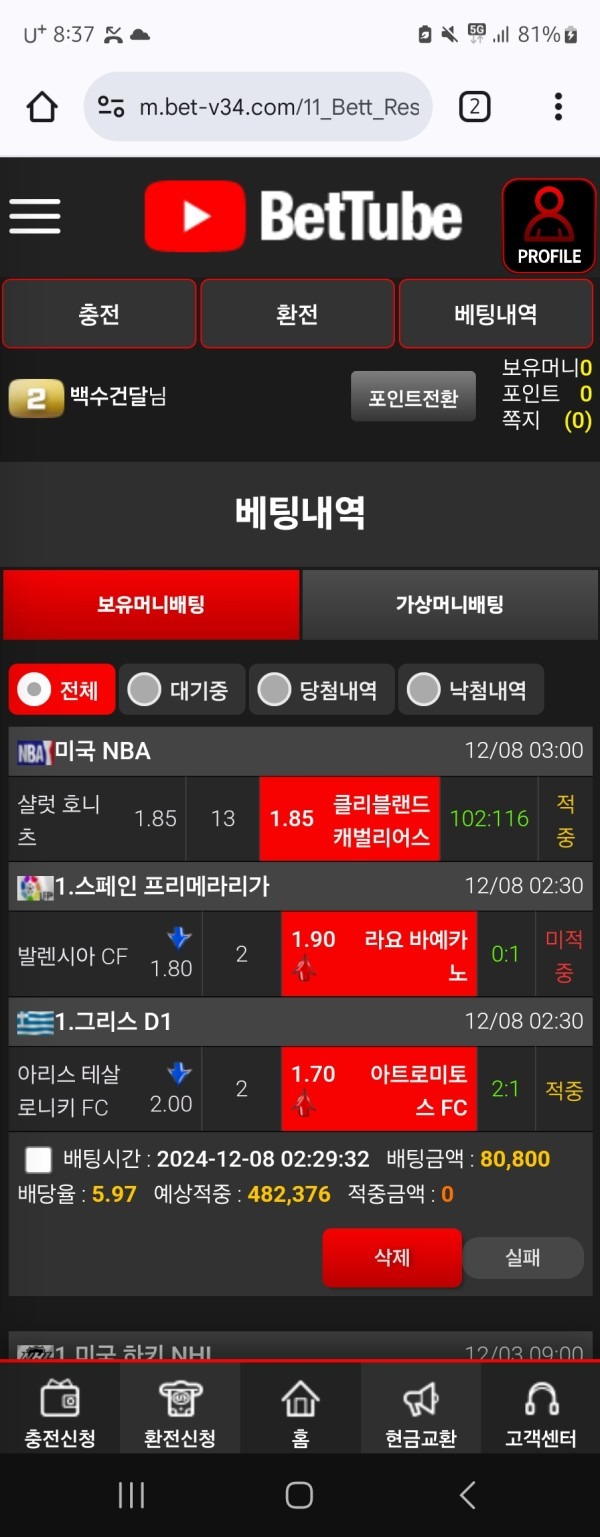This screenshot has width=600, height=1537.
Task: Open 고객센터 in the bottom bar
Action: [x=540, y=1415]
